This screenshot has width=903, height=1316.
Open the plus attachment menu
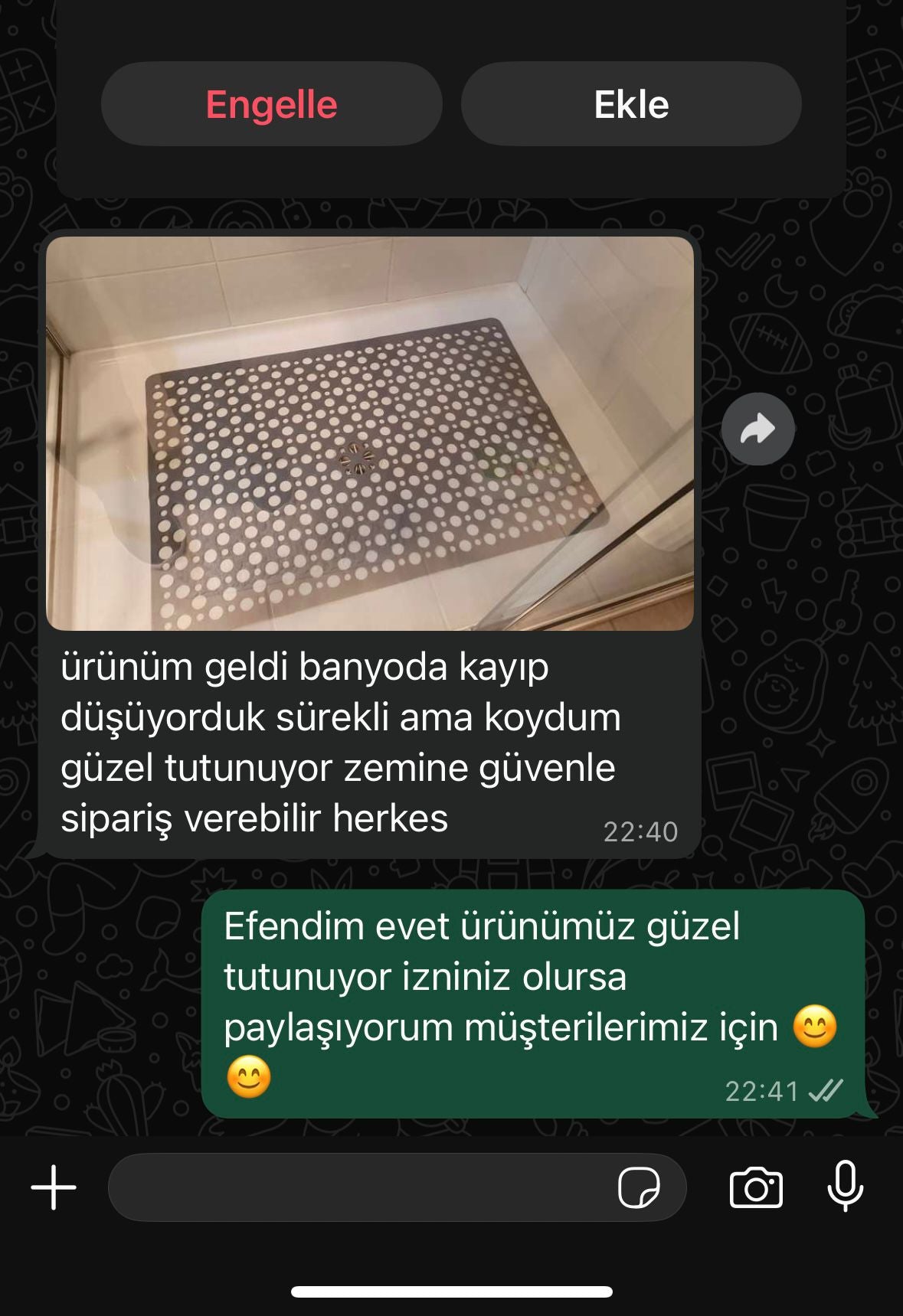pyautogui.click(x=54, y=1187)
